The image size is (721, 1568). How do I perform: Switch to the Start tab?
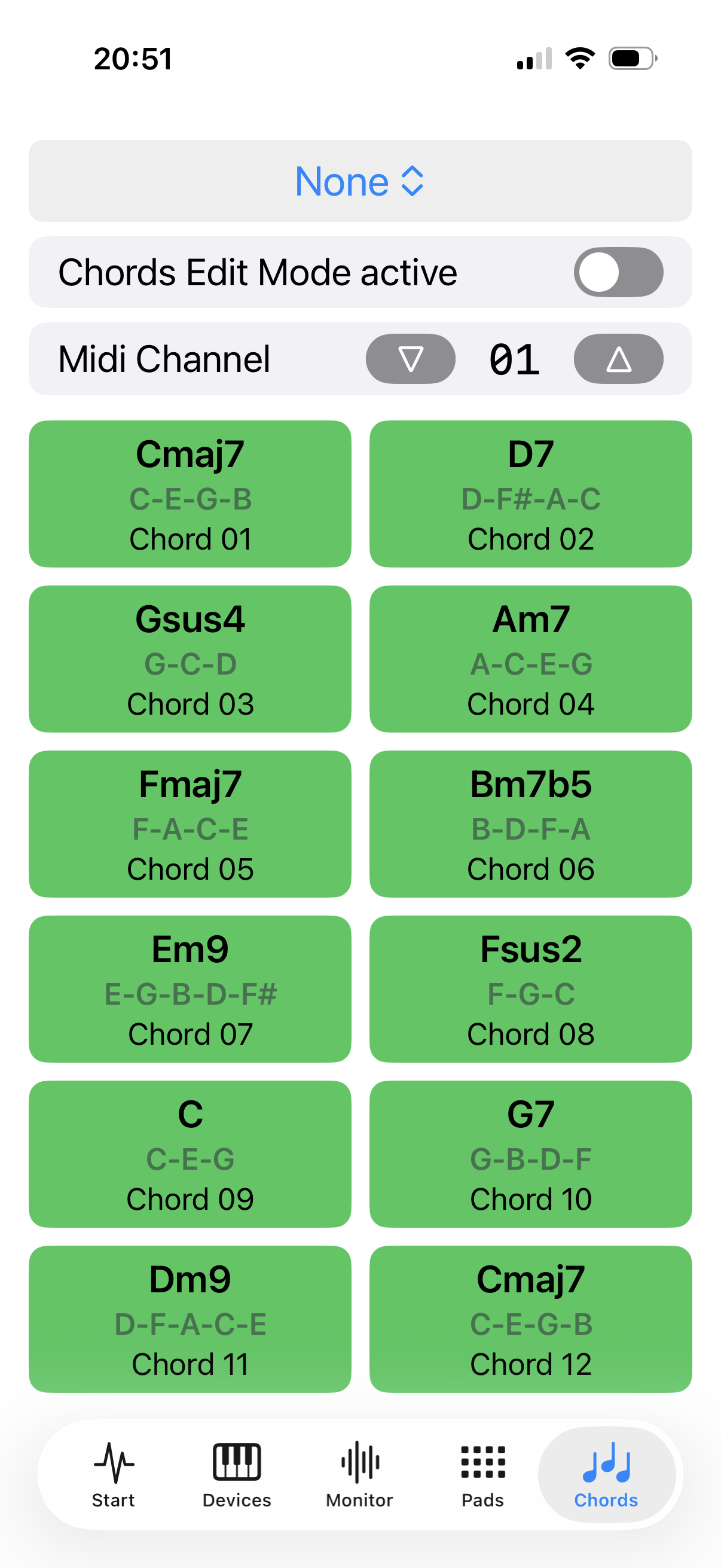113,1474
